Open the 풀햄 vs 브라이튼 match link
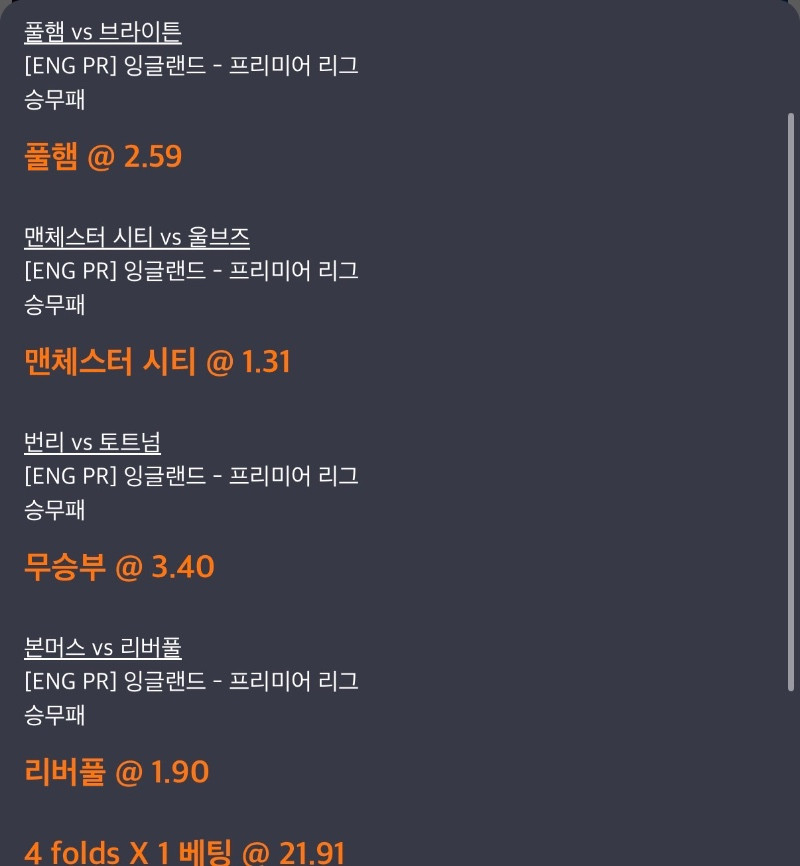The image size is (800, 866). tap(102, 32)
